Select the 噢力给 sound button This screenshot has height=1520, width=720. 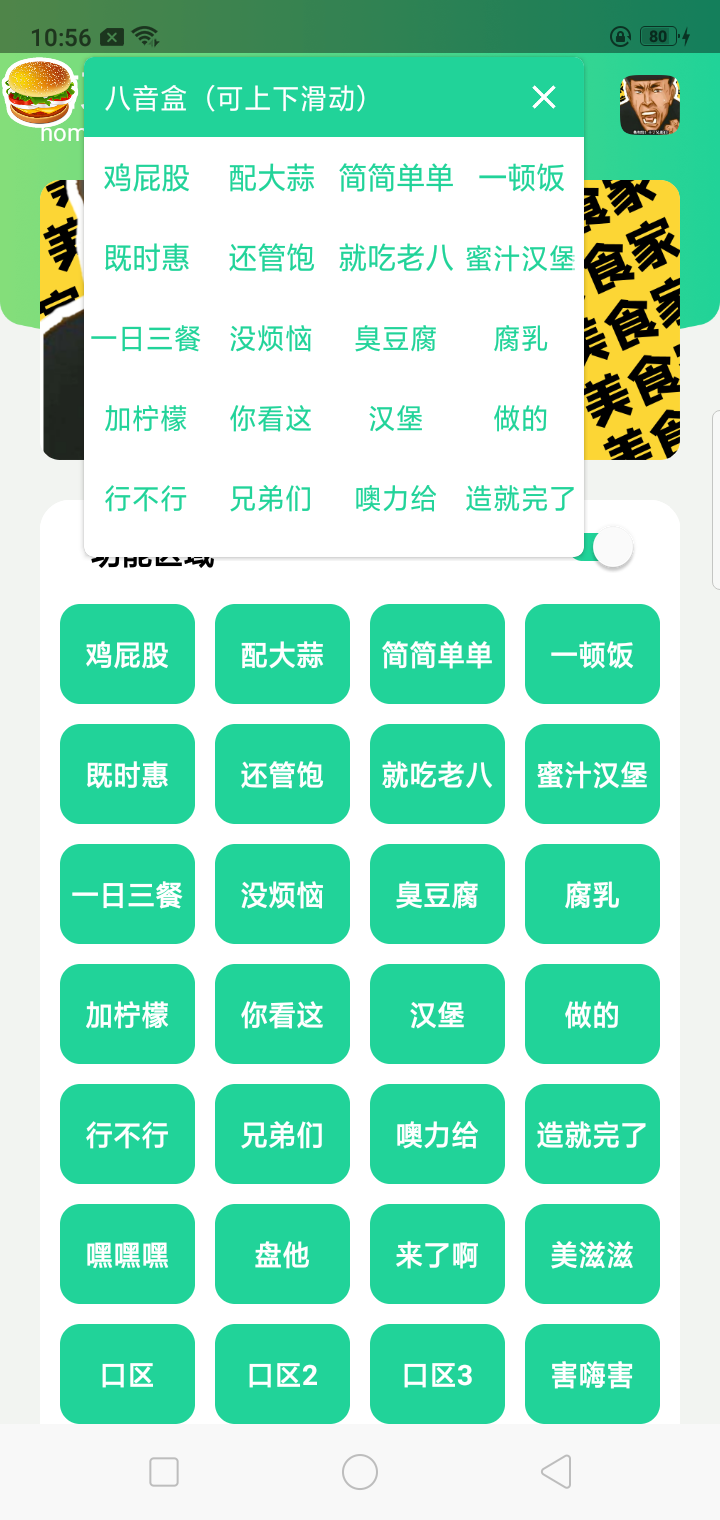(437, 1134)
